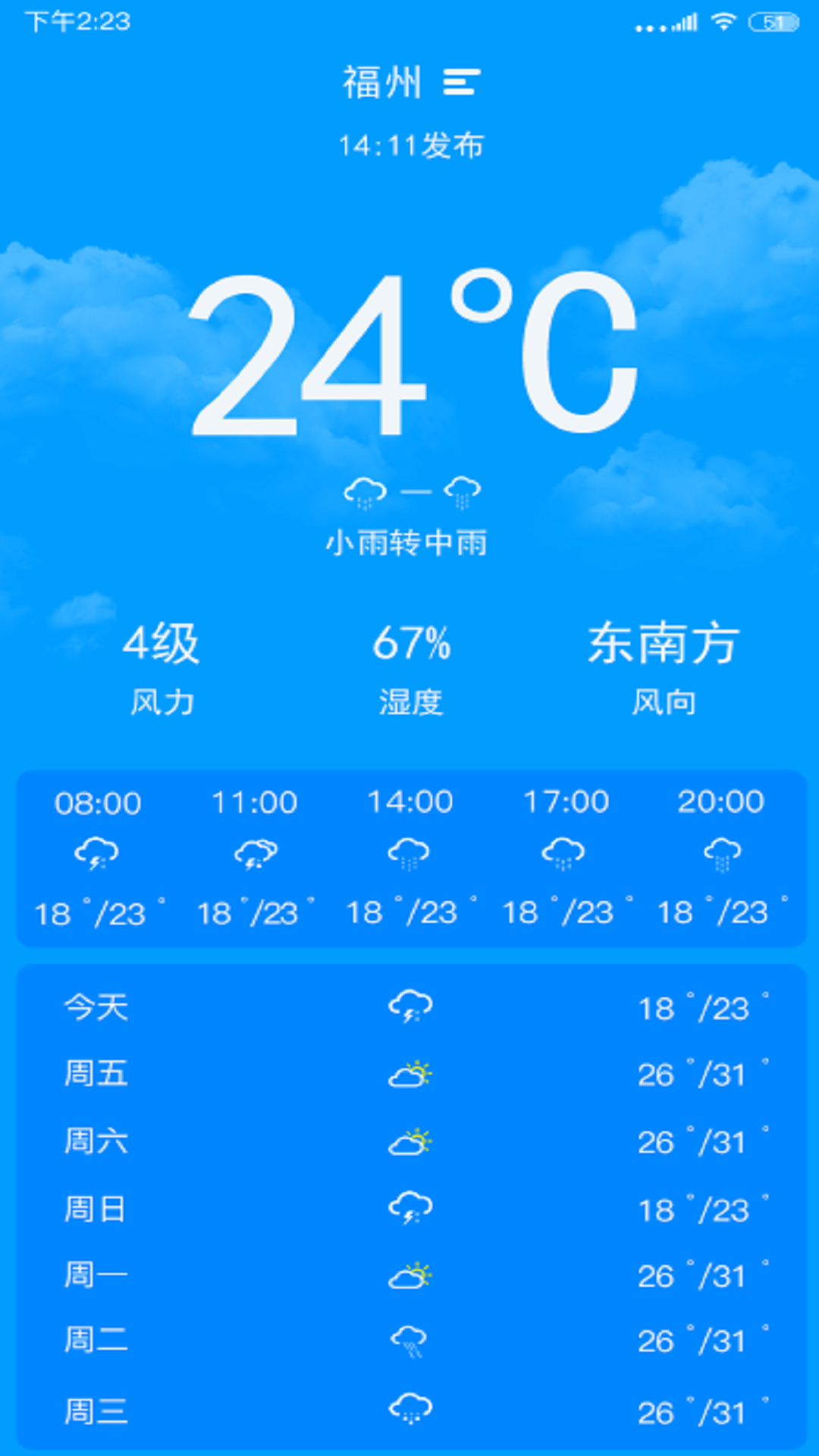Expand the 周三 forecast entry

click(409, 1409)
